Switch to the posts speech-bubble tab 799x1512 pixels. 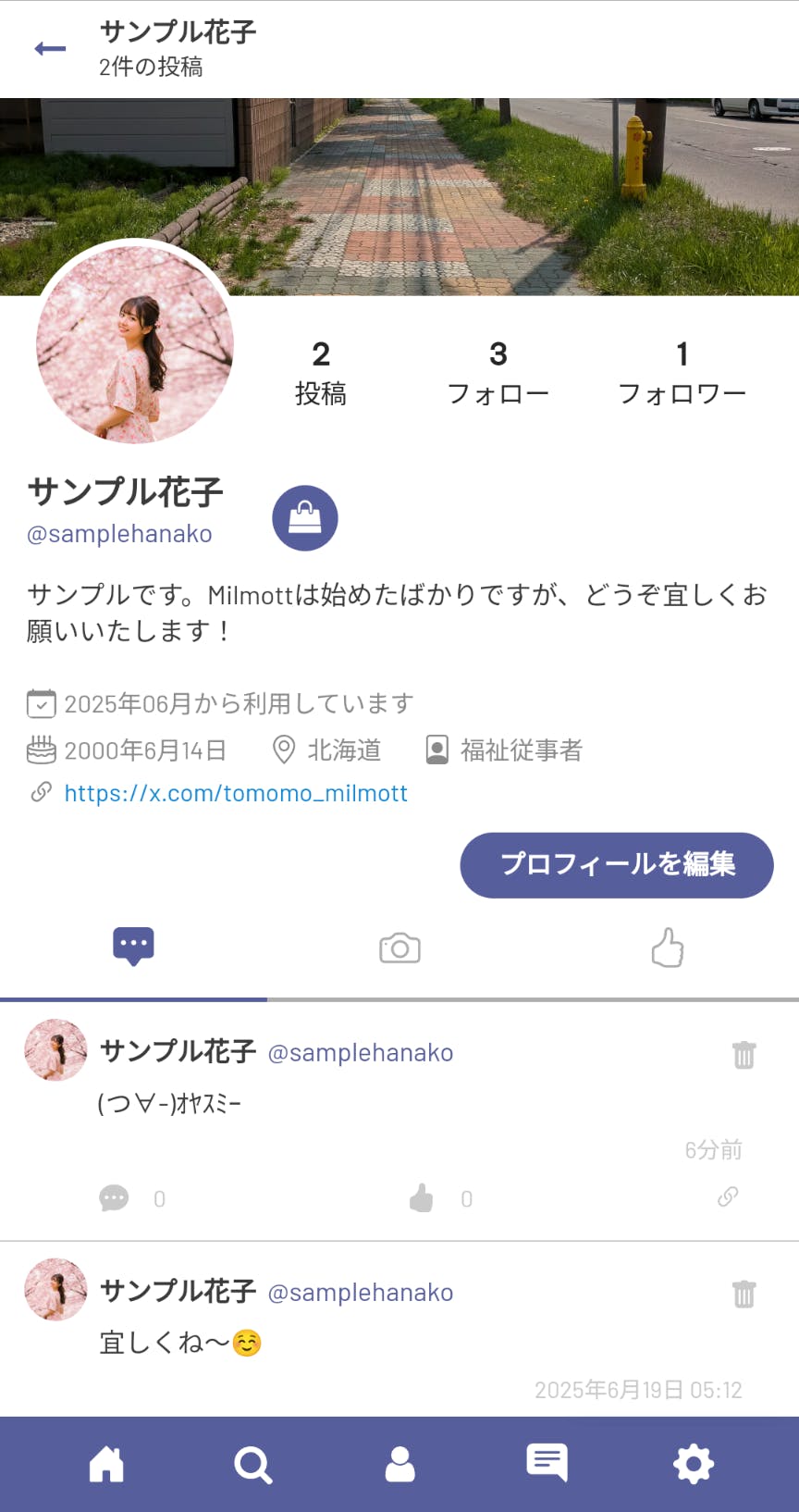pos(133,947)
